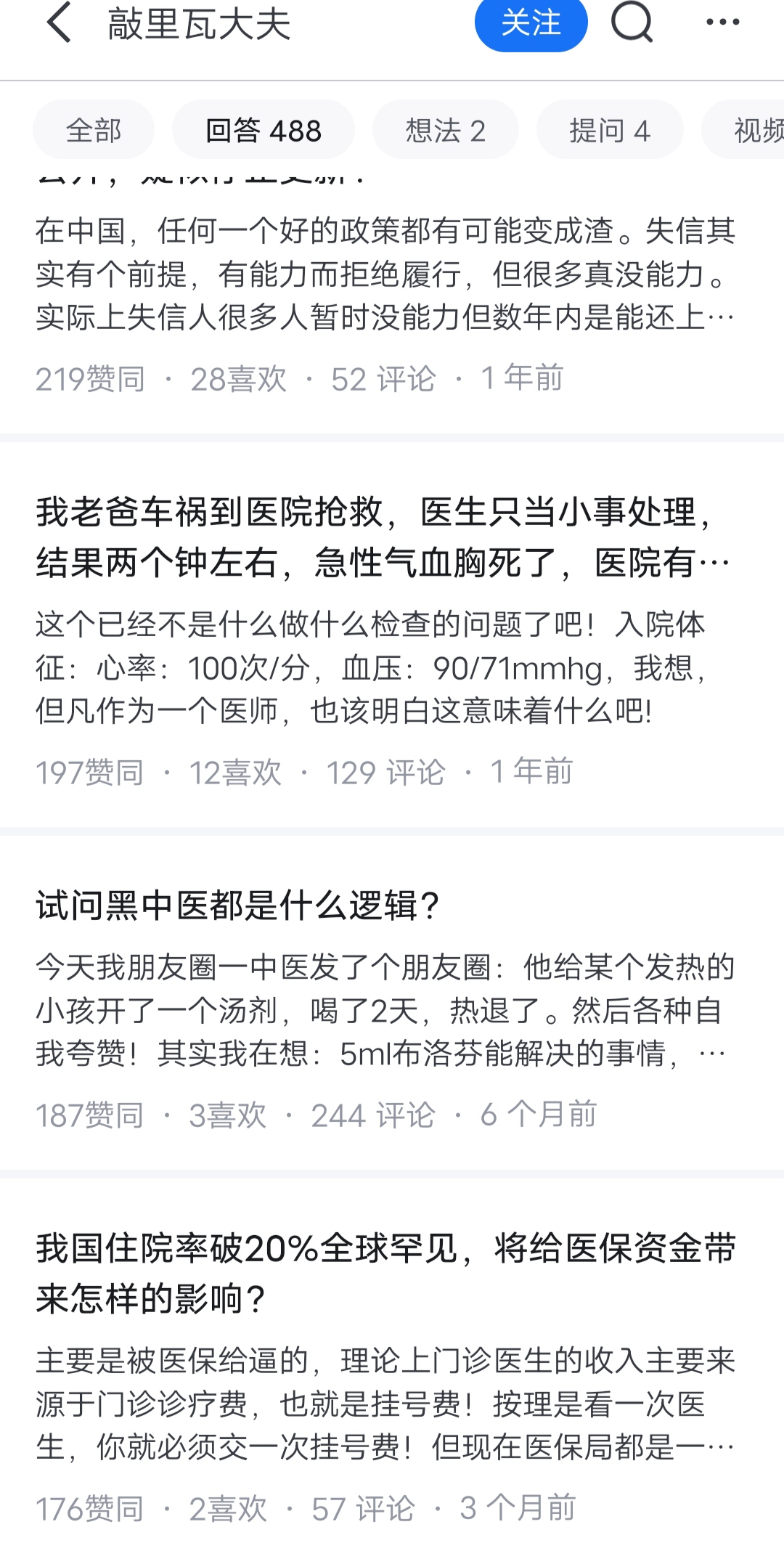Switch to the 想法 2 tab
Screen dimensions: 784x1551
click(446, 131)
